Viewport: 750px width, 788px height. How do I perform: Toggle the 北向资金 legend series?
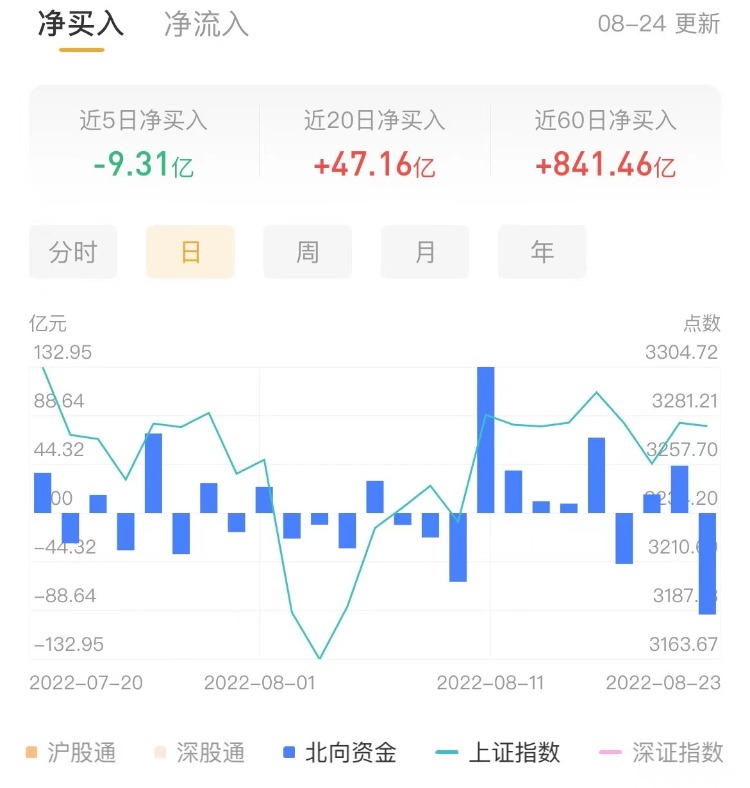coord(340,752)
